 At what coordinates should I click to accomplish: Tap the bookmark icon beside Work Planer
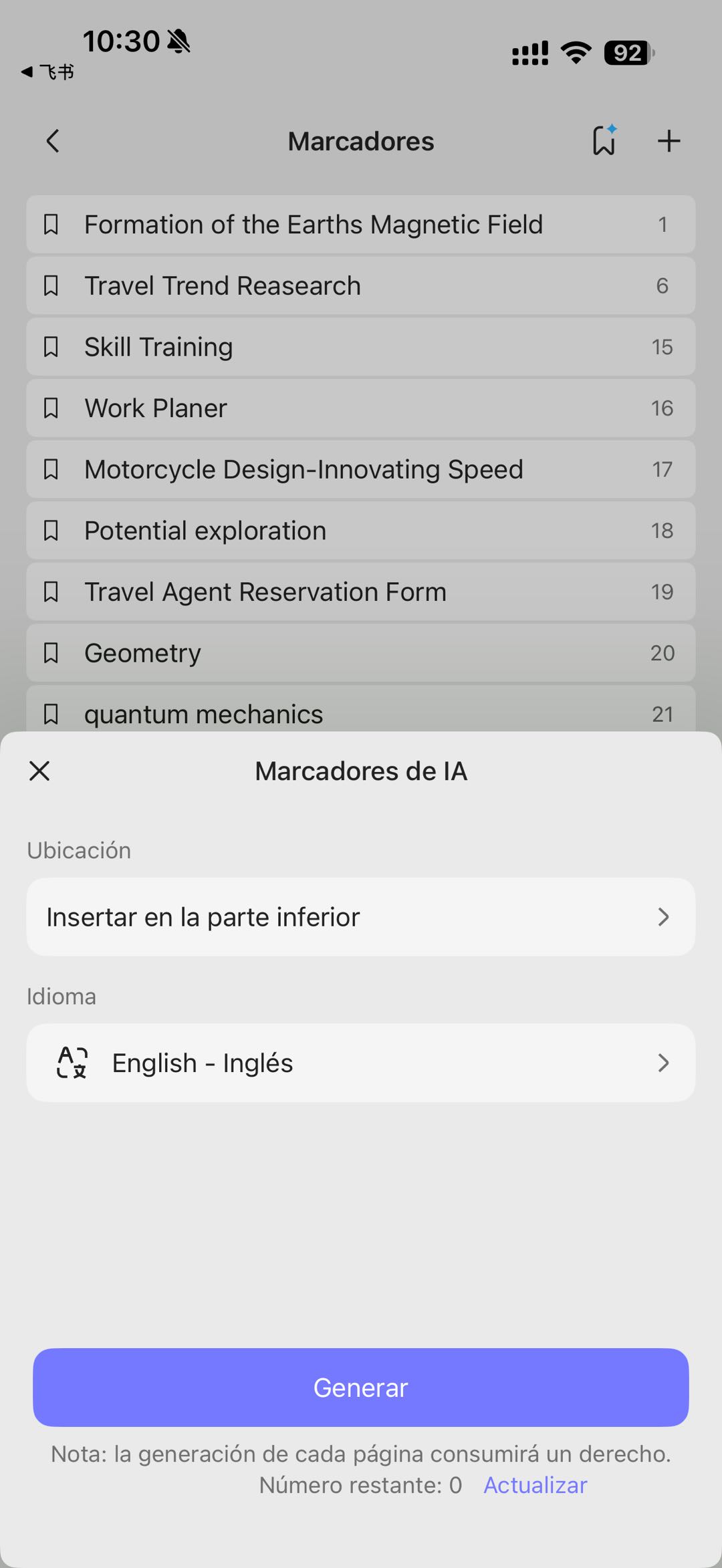pyautogui.click(x=52, y=408)
